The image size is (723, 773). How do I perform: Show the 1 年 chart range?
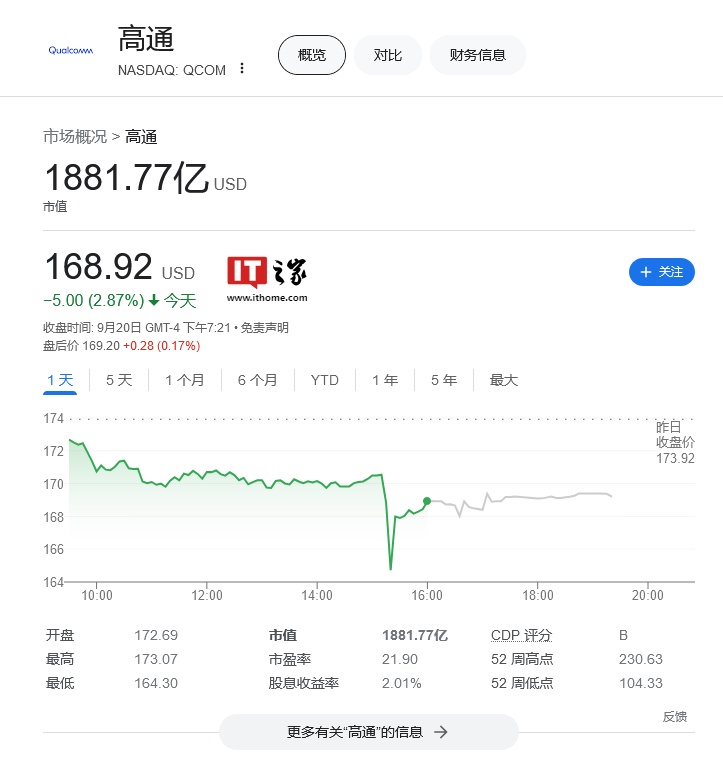tap(385, 380)
